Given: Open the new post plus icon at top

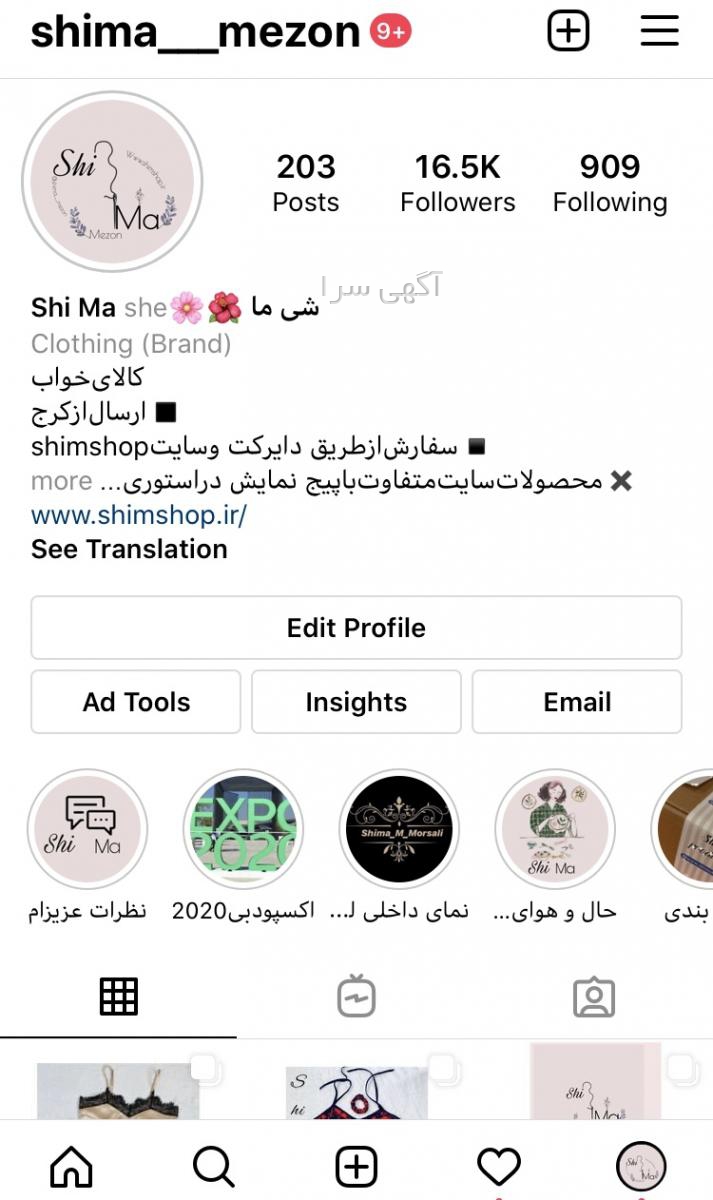Looking at the screenshot, I should point(568,31).
